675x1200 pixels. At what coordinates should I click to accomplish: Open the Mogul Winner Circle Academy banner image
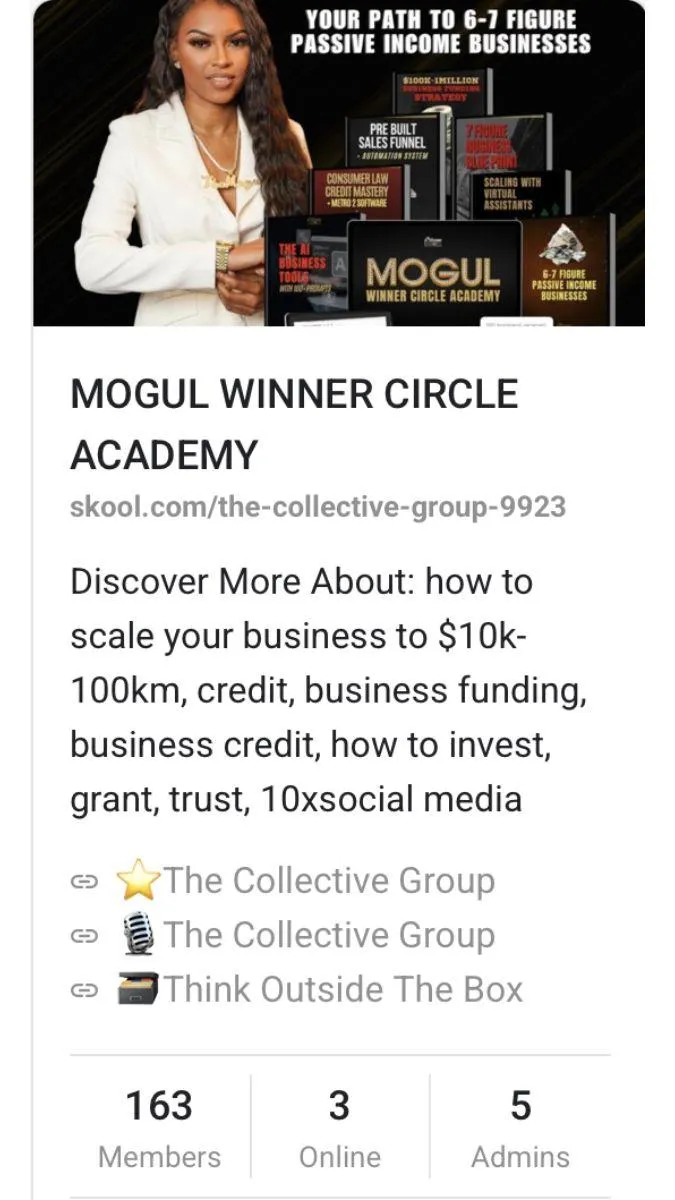[x=339, y=163]
